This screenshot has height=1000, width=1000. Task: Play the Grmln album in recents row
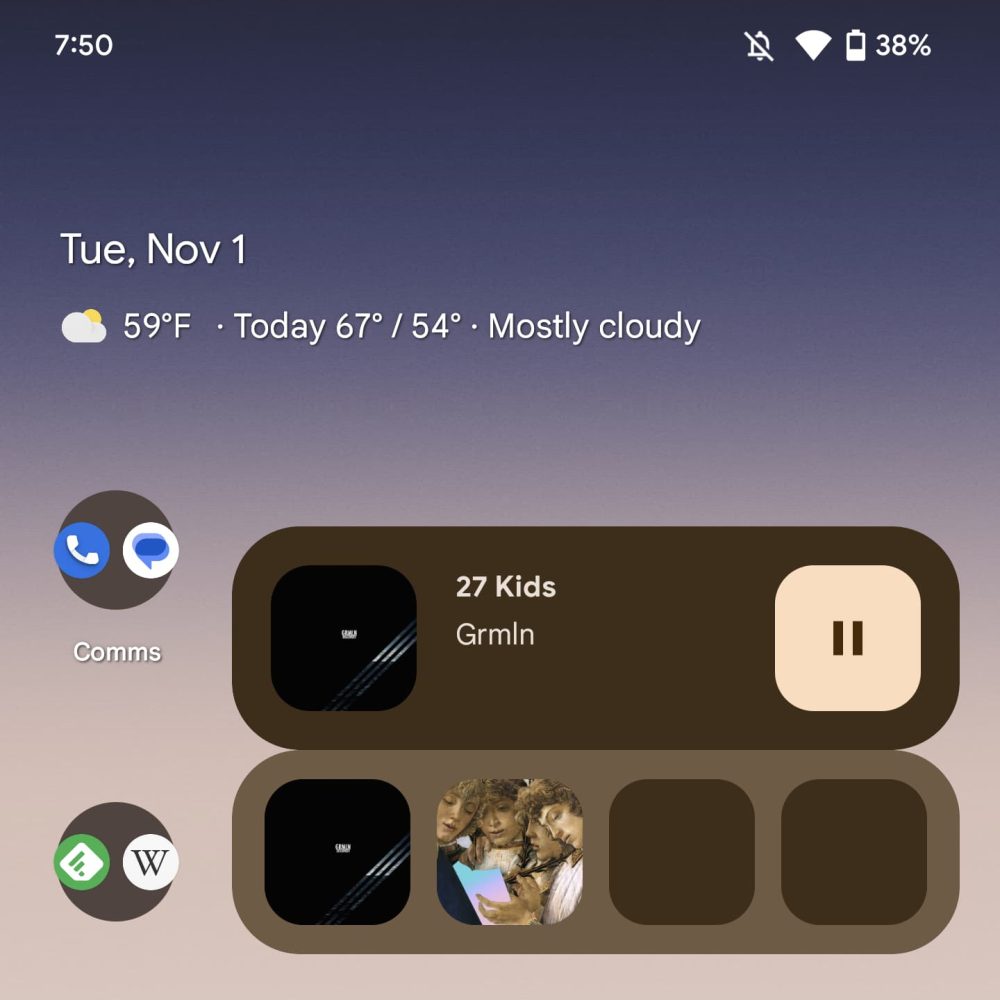click(337, 851)
